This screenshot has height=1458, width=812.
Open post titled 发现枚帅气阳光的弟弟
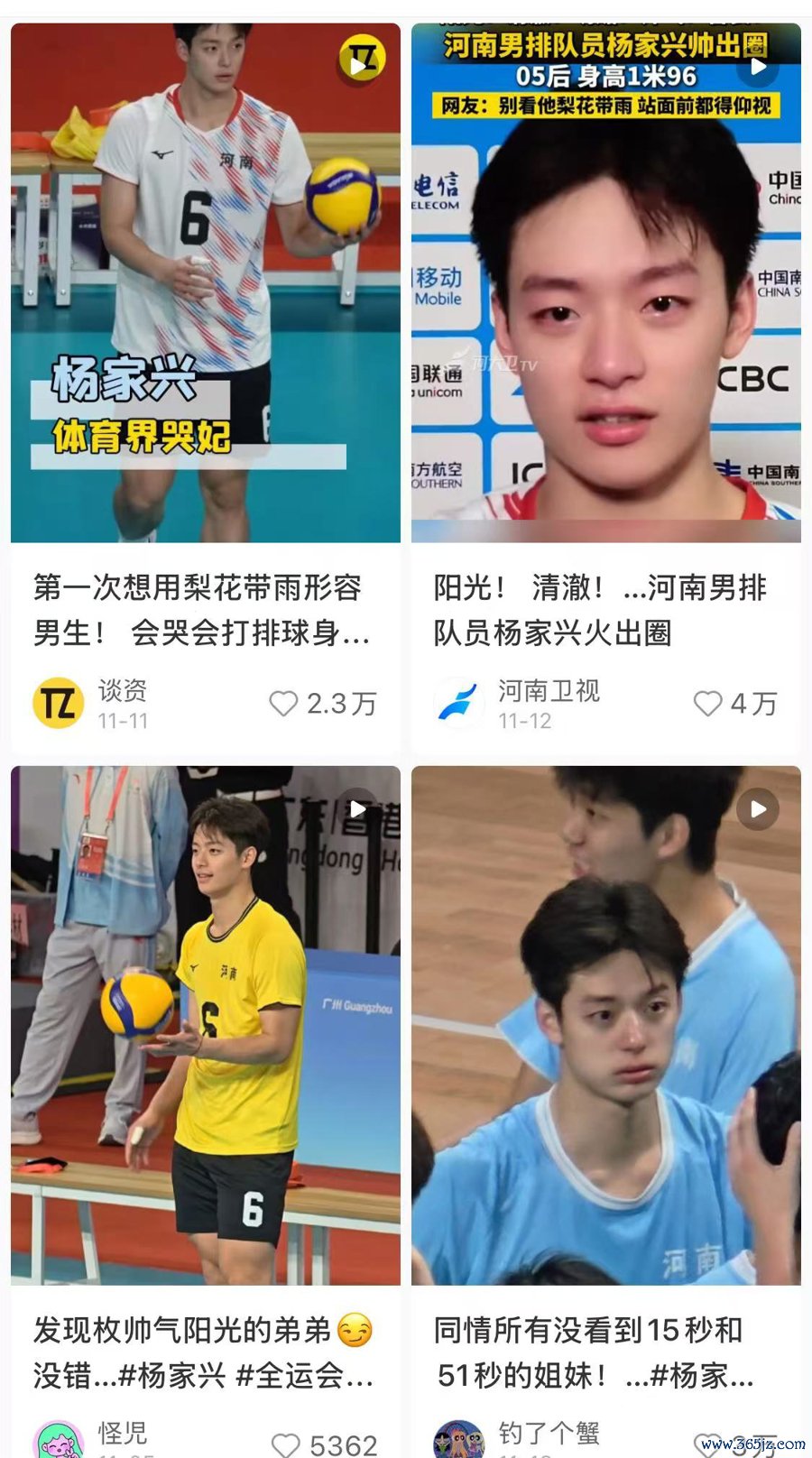tap(202, 1352)
